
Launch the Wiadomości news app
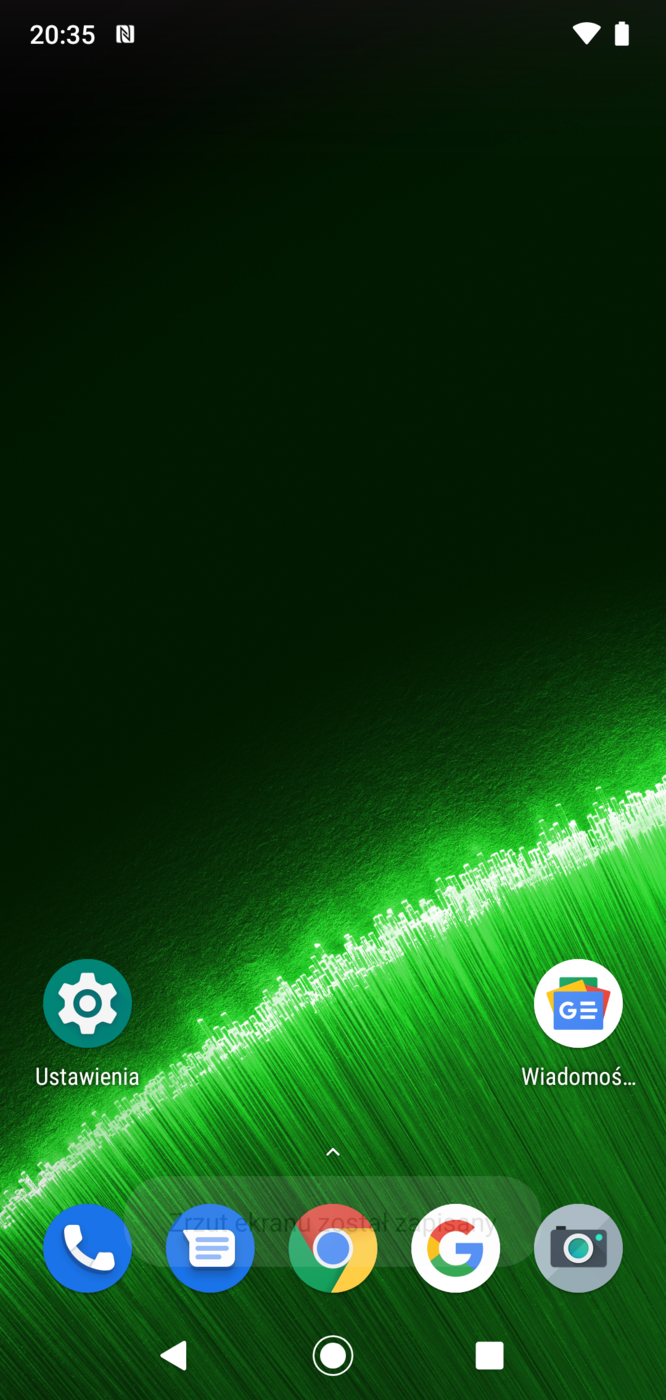[578, 1003]
